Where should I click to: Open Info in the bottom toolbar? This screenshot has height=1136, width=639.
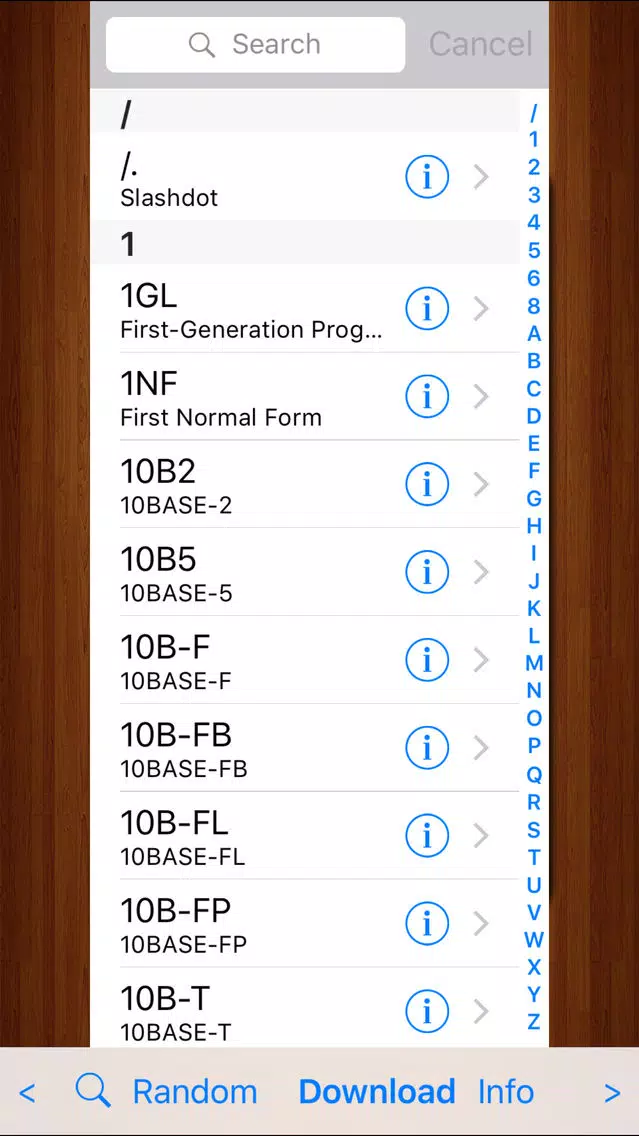[506, 1092]
